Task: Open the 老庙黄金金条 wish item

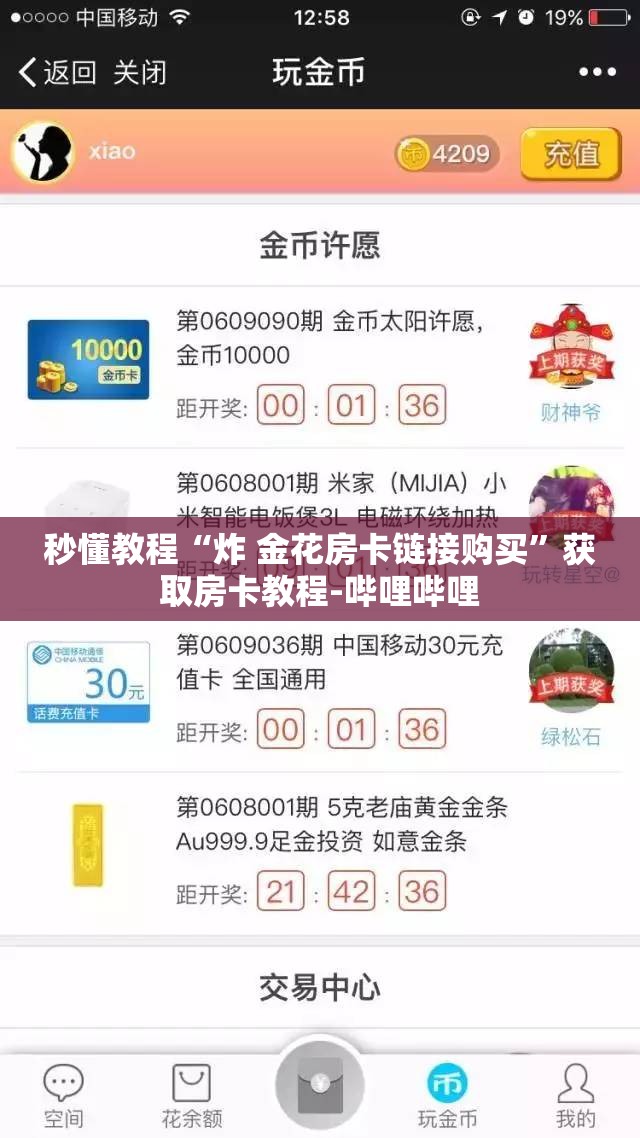Action: click(341, 823)
